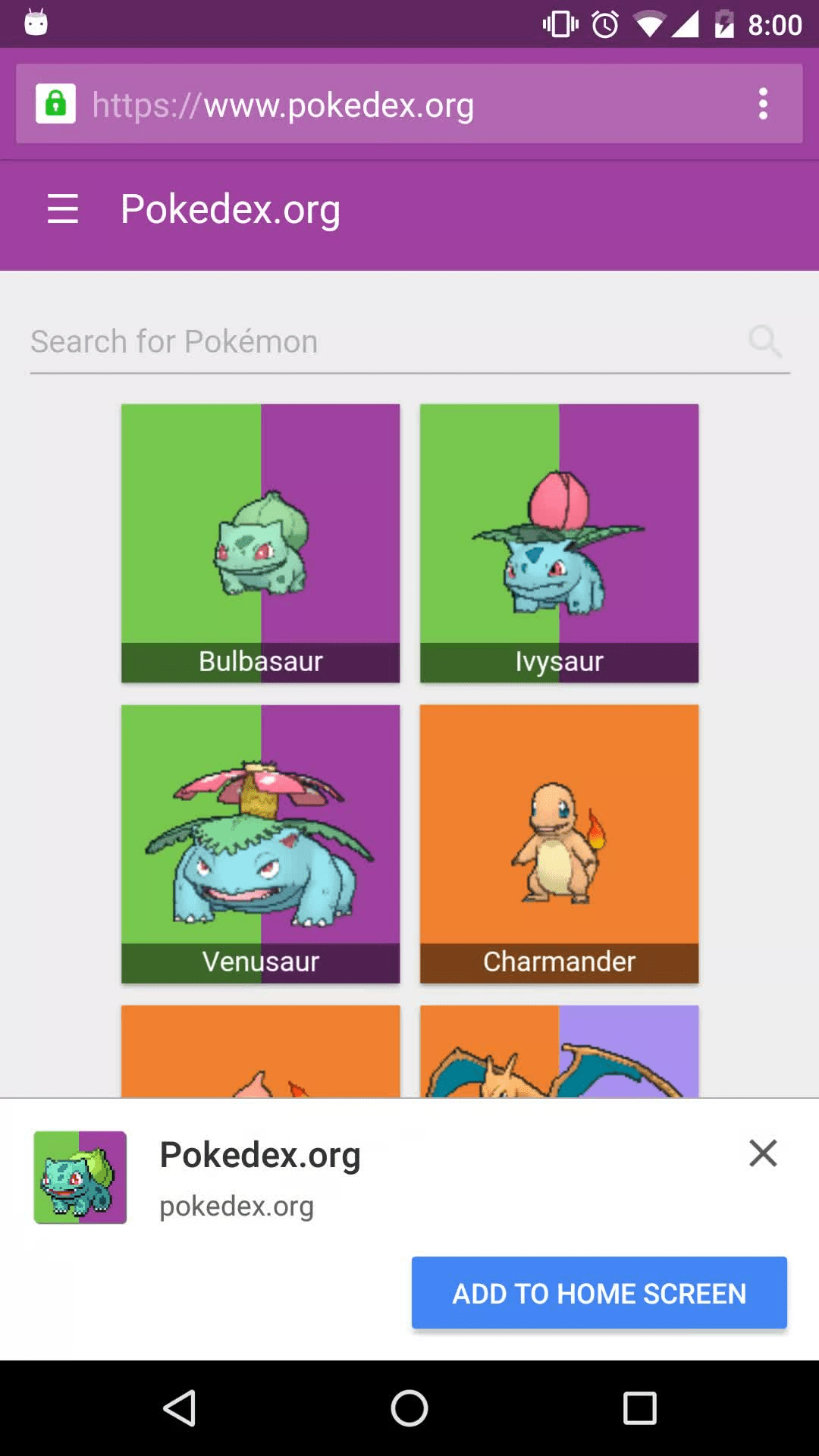Open the hamburger drawer menu
Viewport: 819px width, 1456px height.
pyautogui.click(x=62, y=209)
